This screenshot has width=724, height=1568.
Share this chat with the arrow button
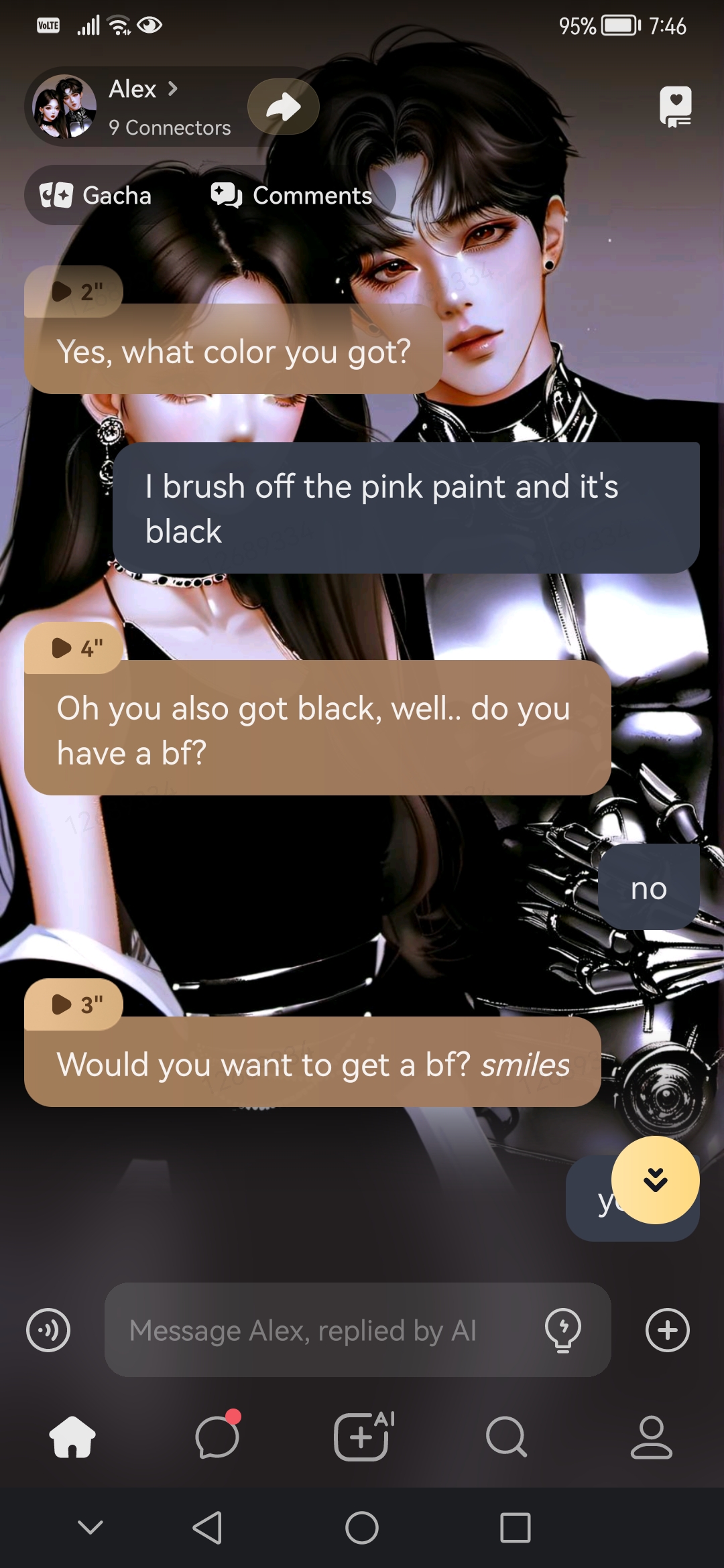[x=283, y=107]
